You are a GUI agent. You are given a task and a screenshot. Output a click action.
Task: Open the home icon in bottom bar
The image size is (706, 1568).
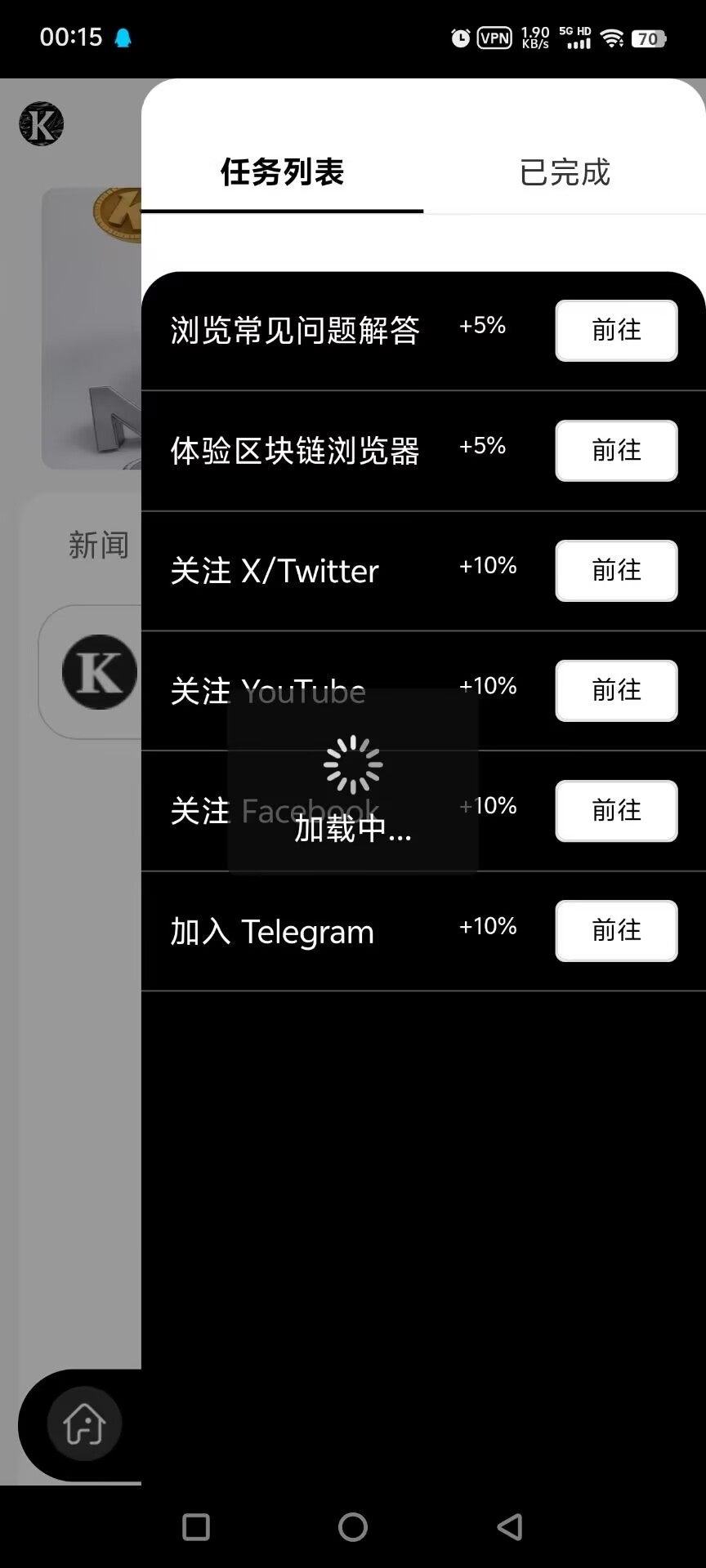(84, 1424)
